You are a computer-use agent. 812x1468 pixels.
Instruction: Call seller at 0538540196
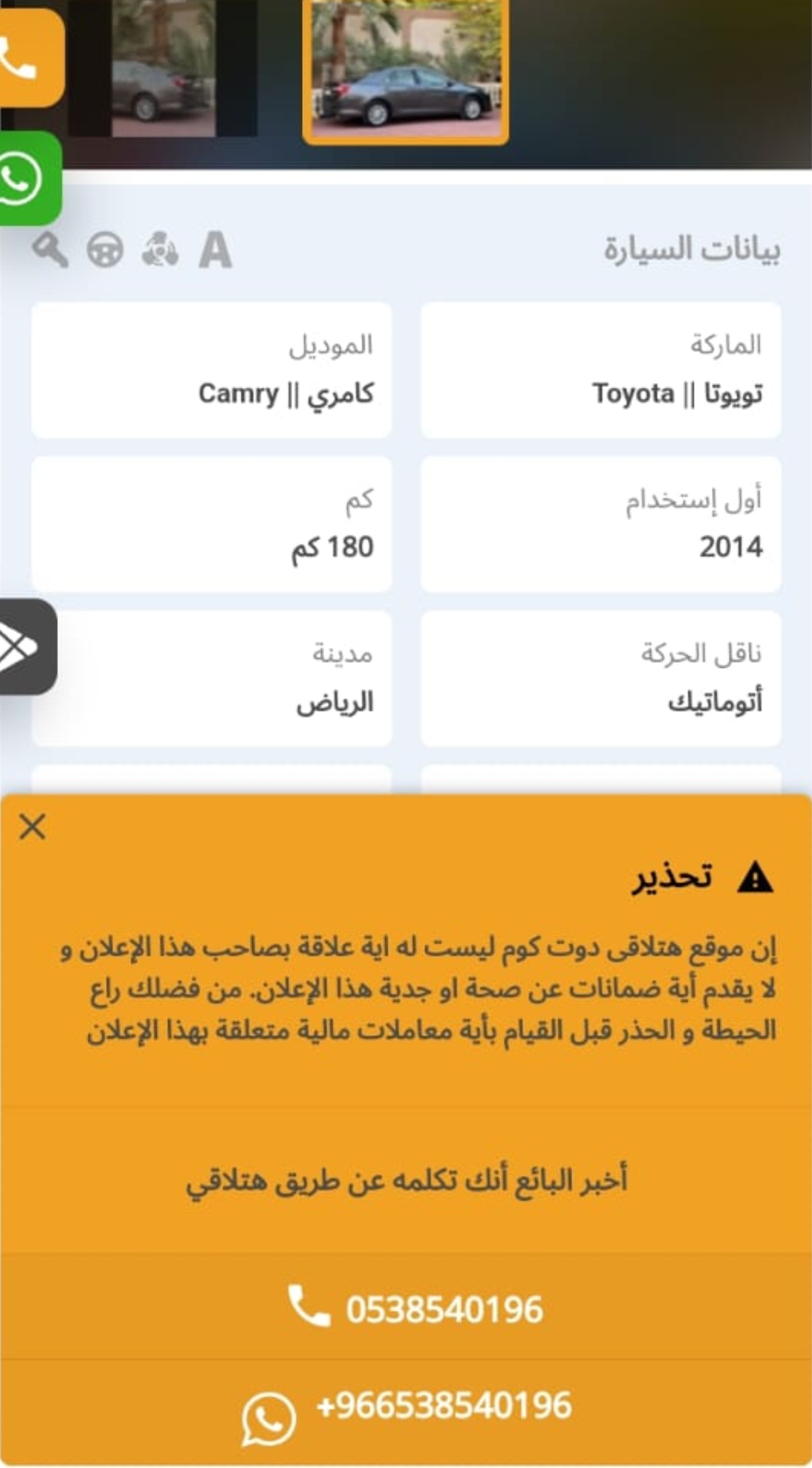415,1309
